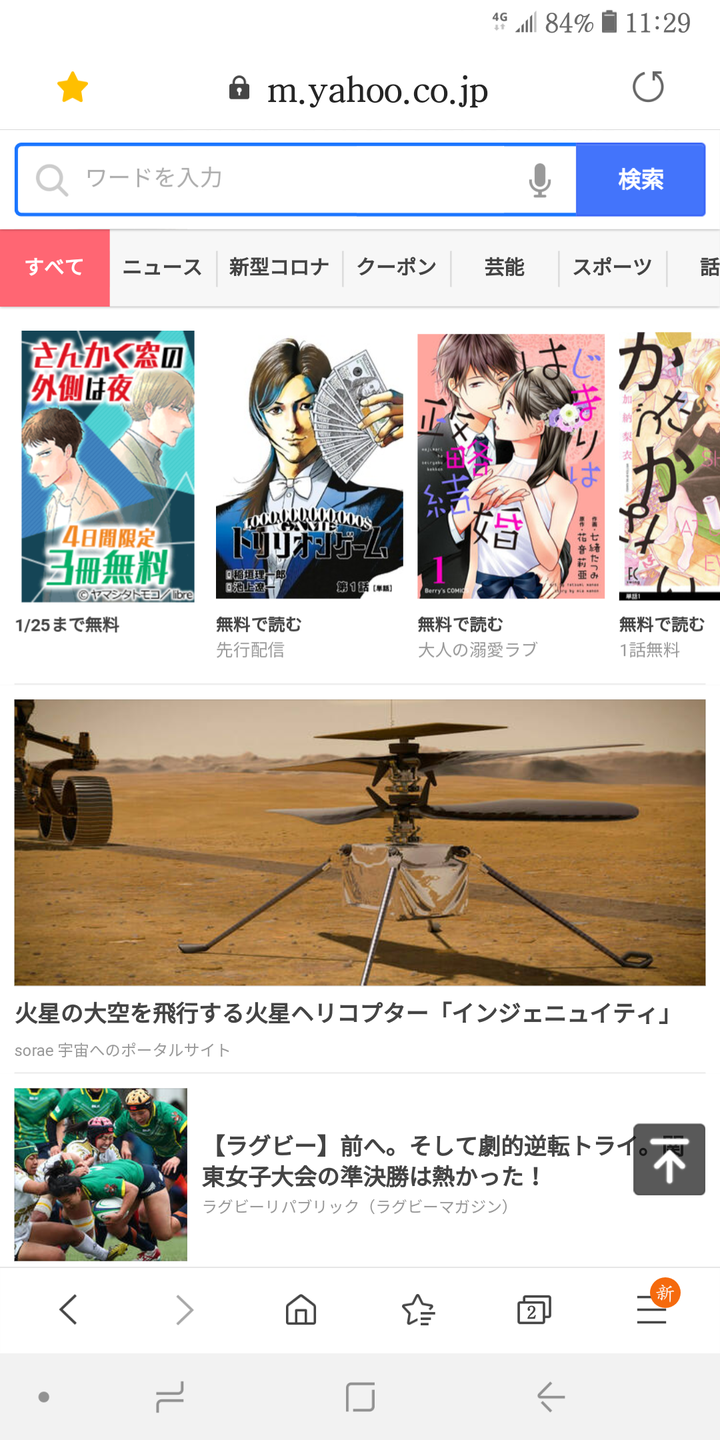Reload the page

click(x=648, y=88)
